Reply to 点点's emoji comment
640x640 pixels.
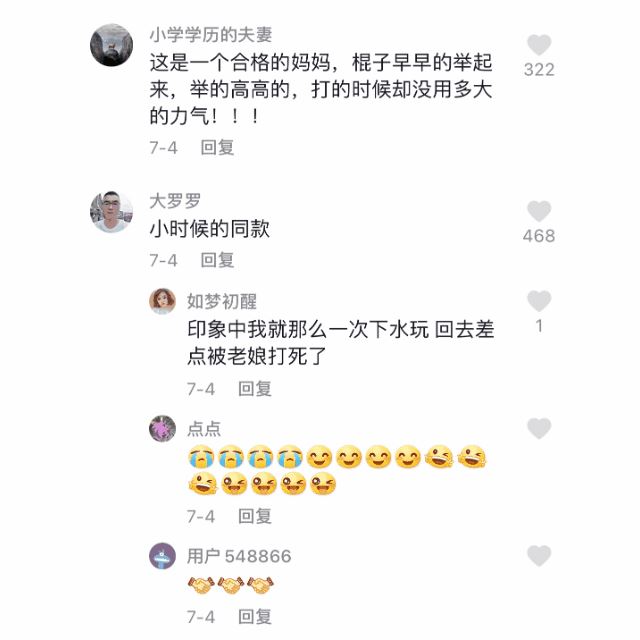tap(255, 516)
